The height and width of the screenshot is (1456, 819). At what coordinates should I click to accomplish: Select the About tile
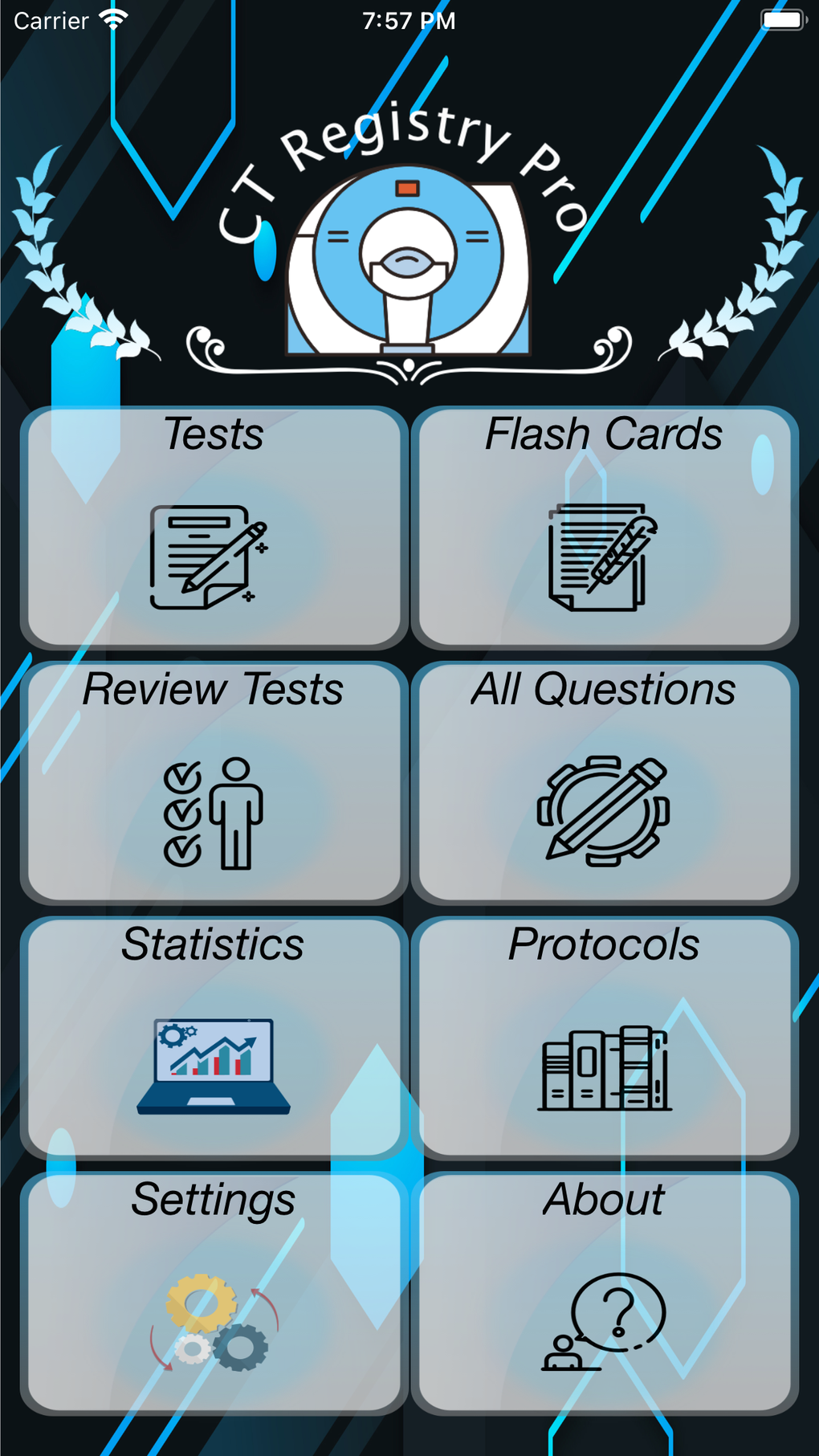(x=604, y=1293)
